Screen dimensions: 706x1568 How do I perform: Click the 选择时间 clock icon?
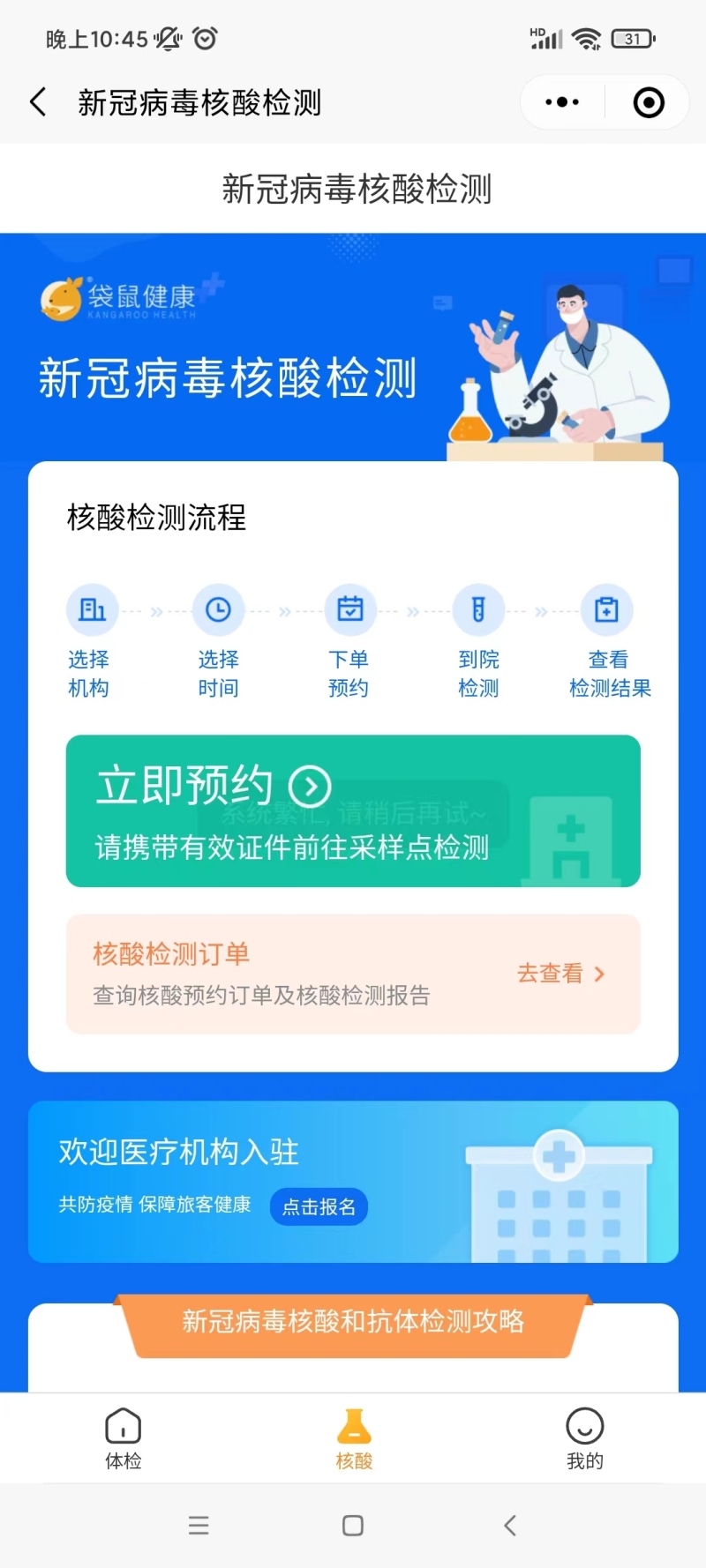pyautogui.click(x=219, y=609)
